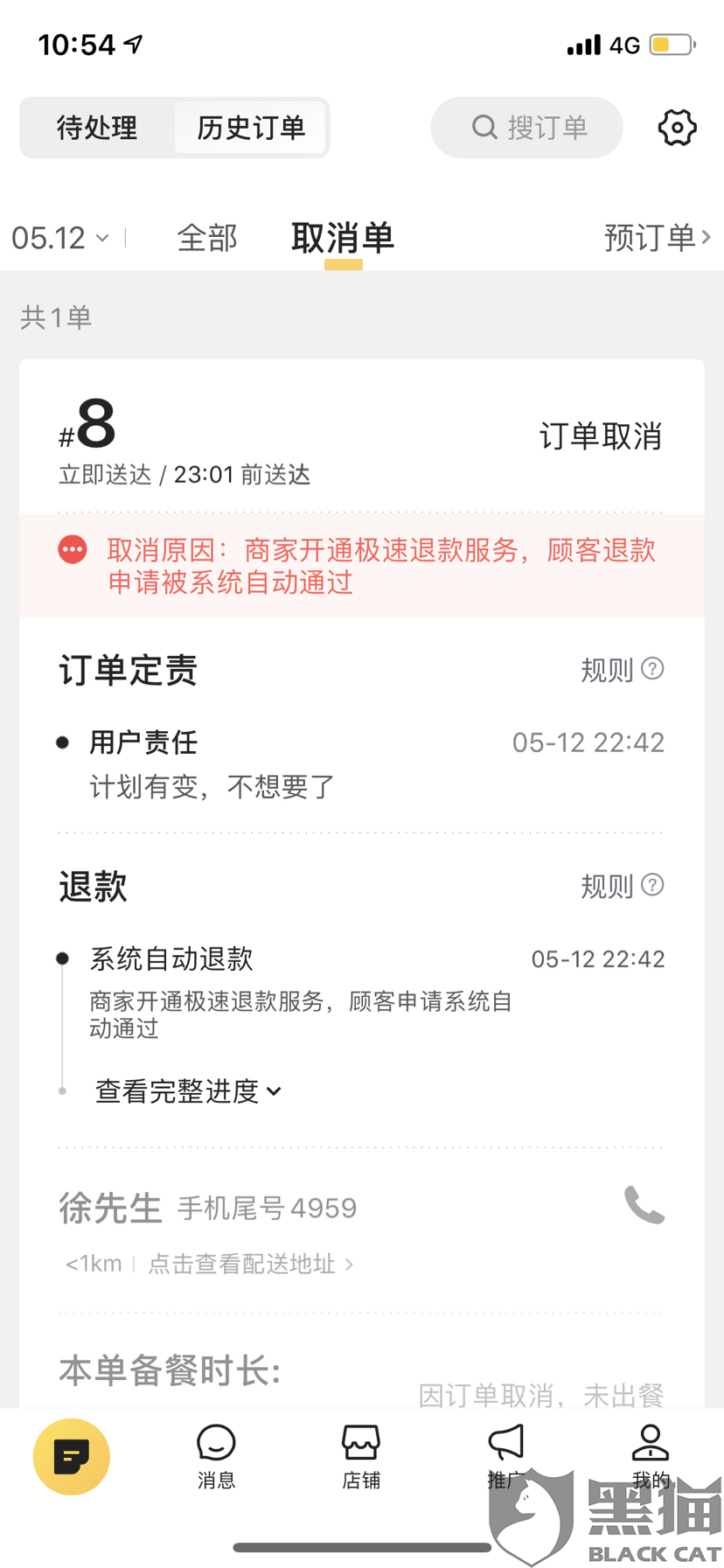The width and height of the screenshot is (724, 1568).
Task: Select the 历史订单 segment
Action: tap(250, 128)
